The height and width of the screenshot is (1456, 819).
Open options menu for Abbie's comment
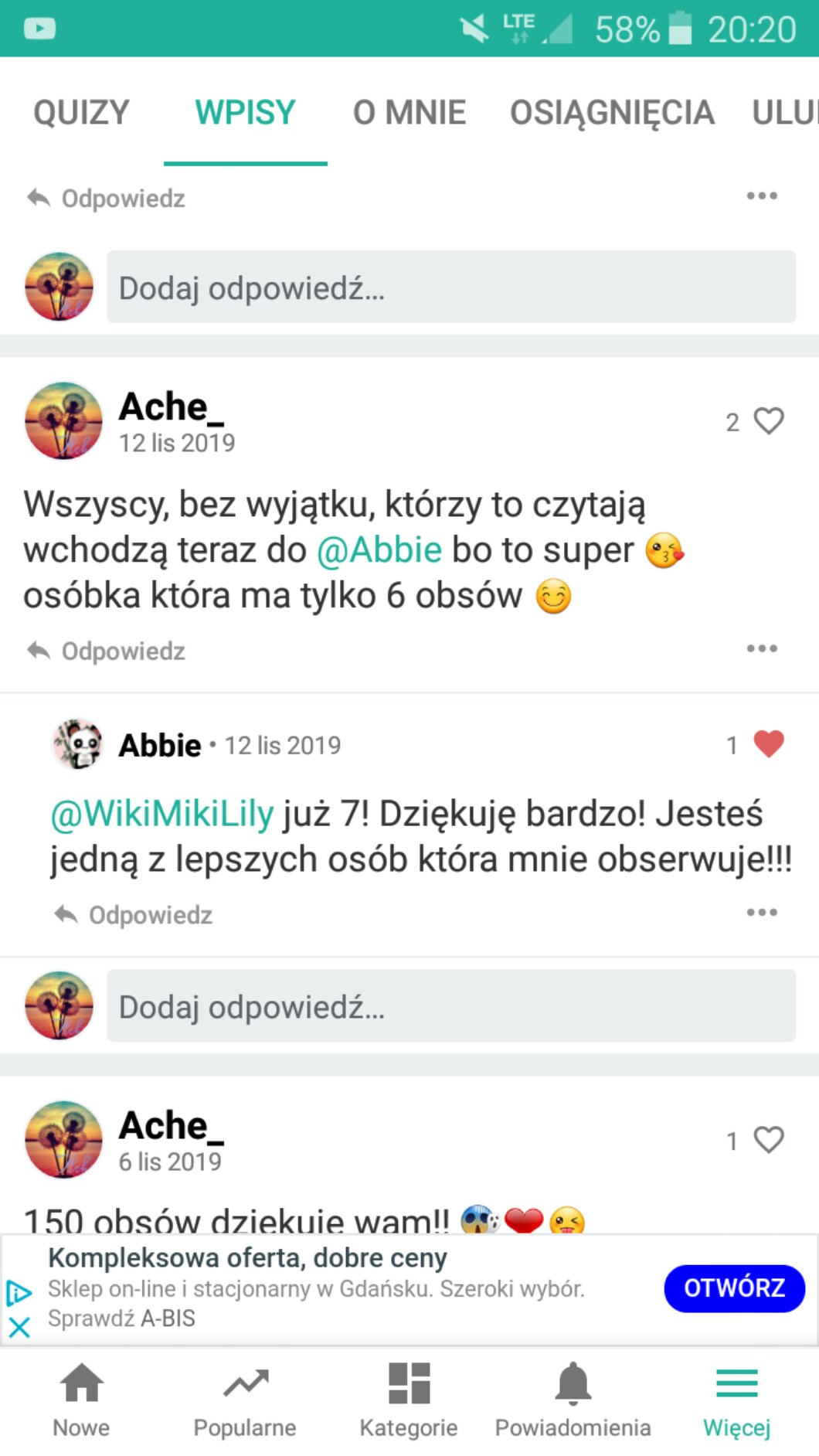coord(762,913)
